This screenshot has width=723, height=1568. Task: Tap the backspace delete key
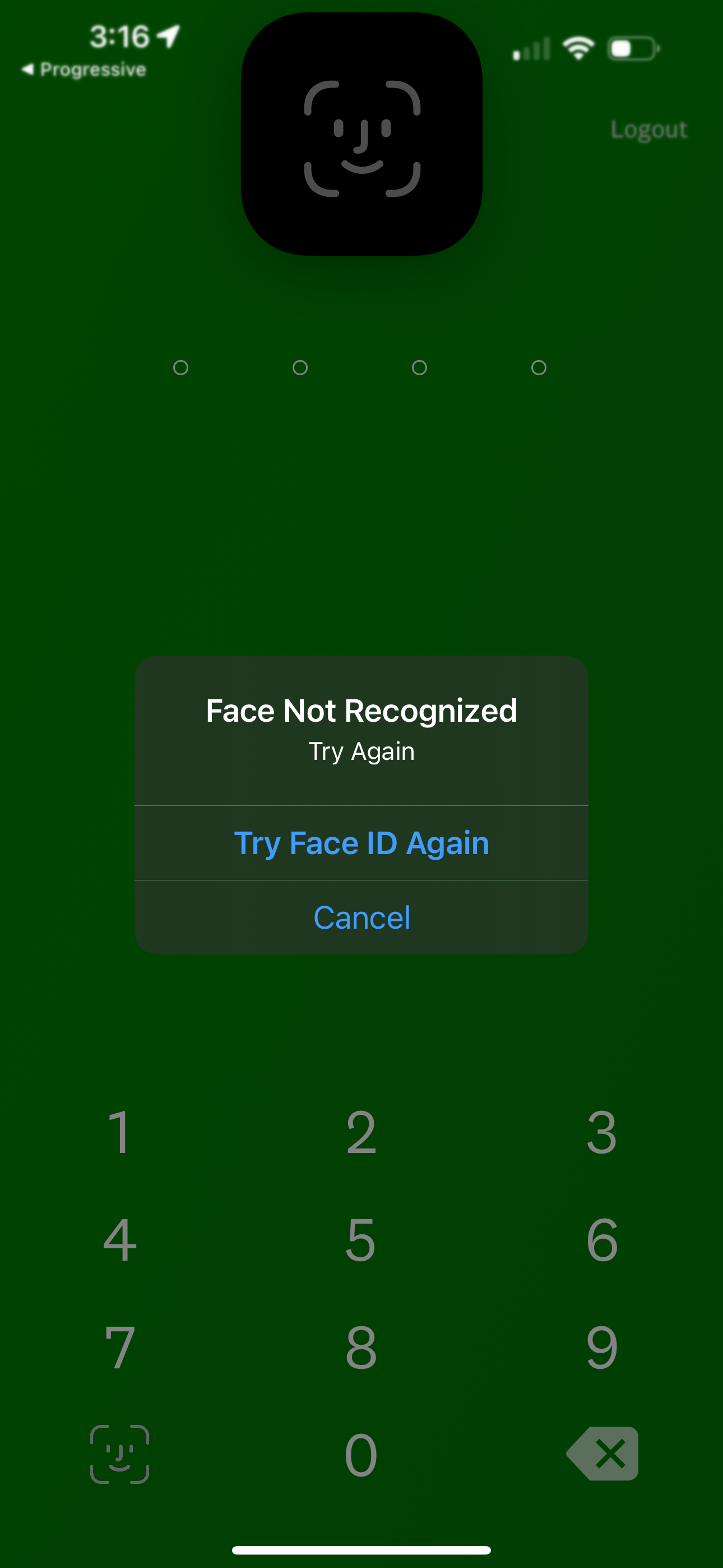[x=602, y=1455]
